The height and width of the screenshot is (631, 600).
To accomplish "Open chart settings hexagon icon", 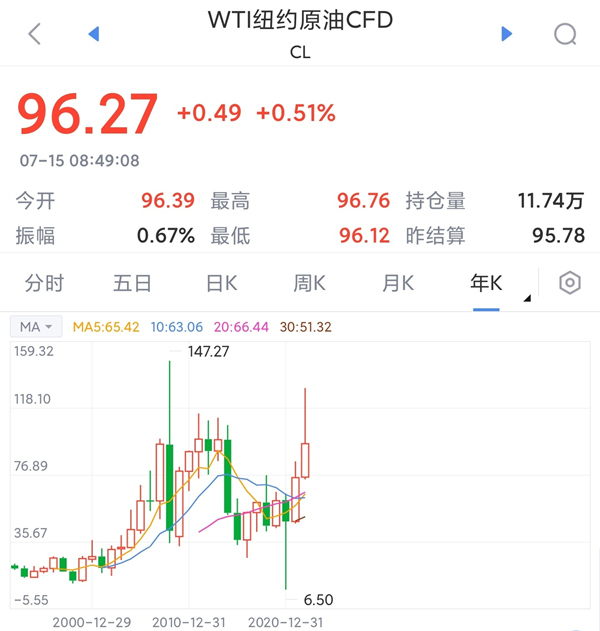I will click(570, 283).
